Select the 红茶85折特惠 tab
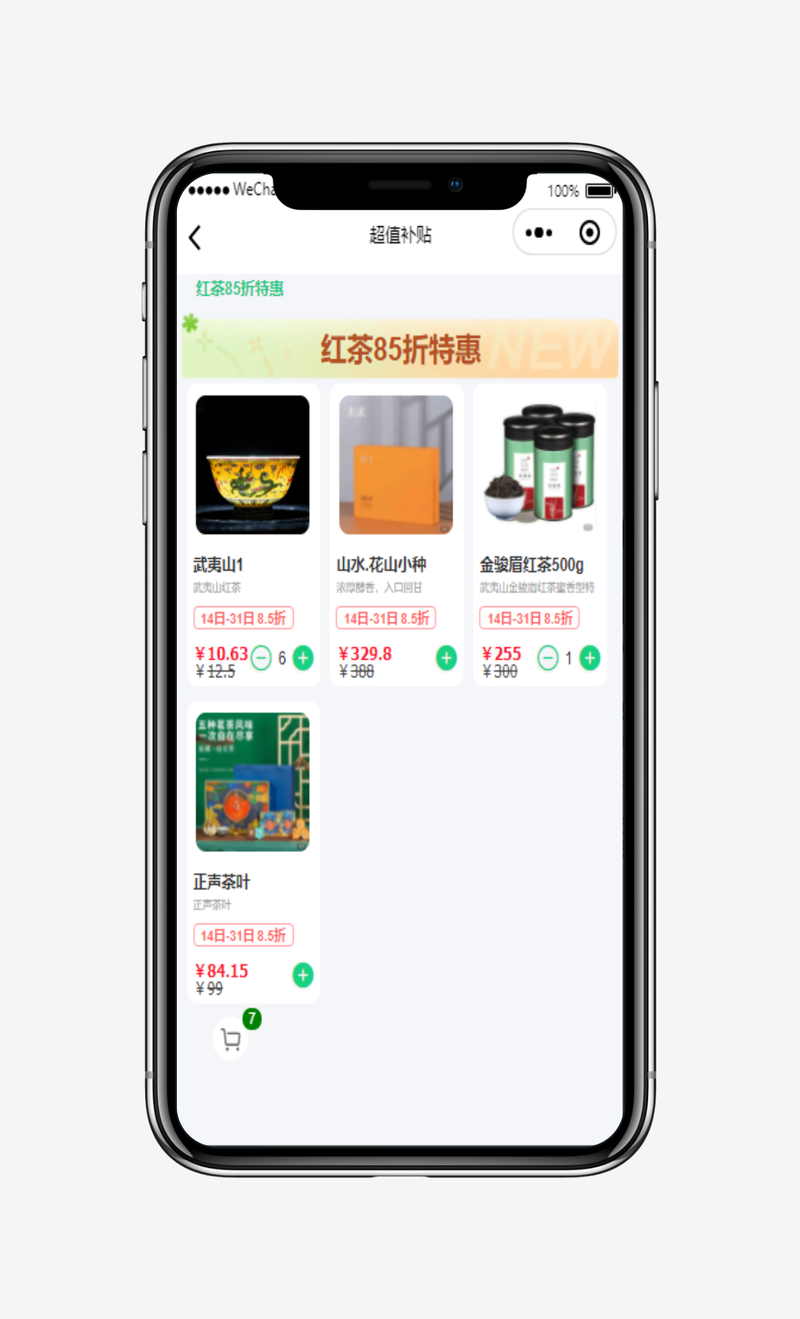The width and height of the screenshot is (800, 1319). pos(240,289)
